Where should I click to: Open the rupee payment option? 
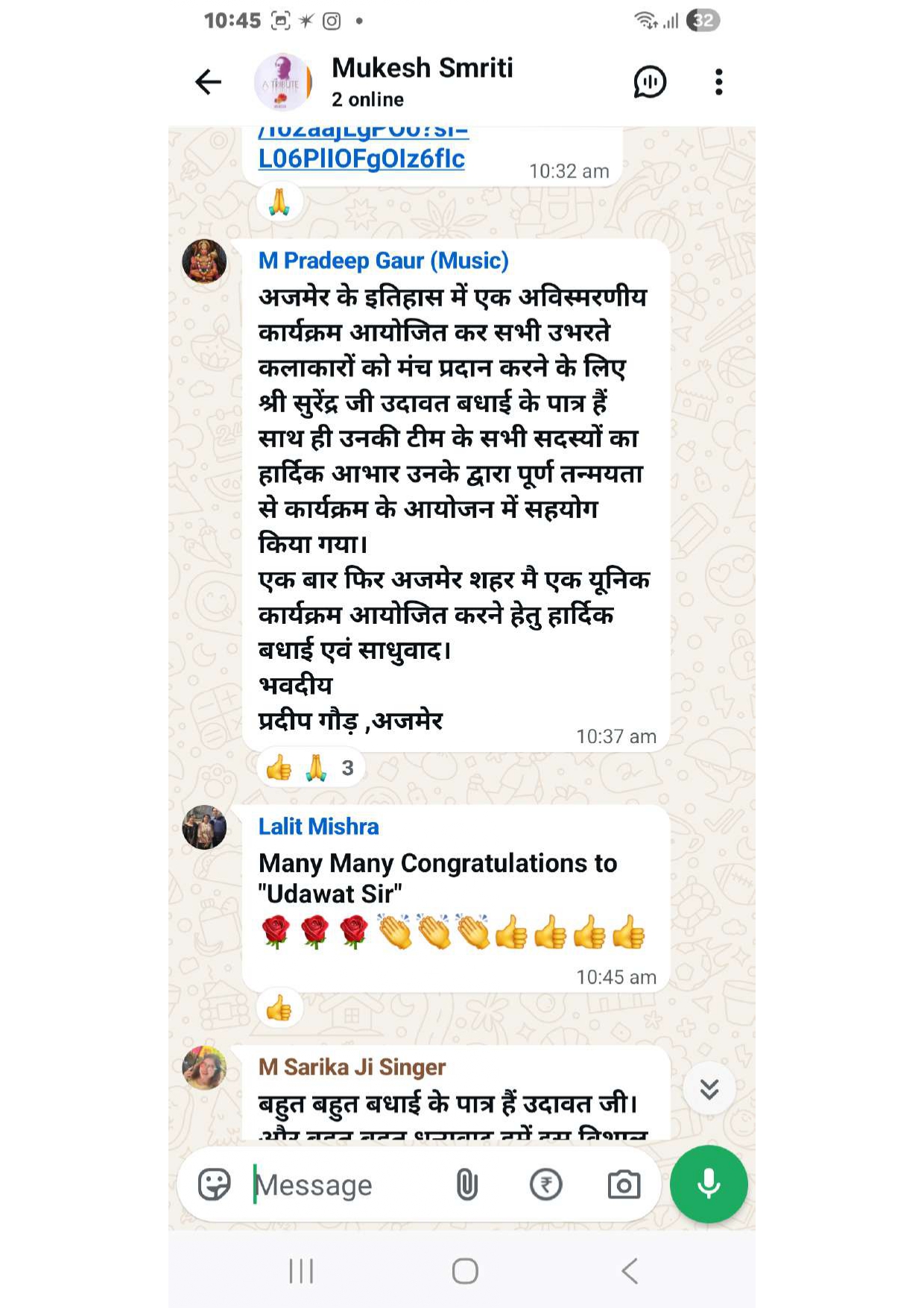pyautogui.click(x=545, y=1184)
